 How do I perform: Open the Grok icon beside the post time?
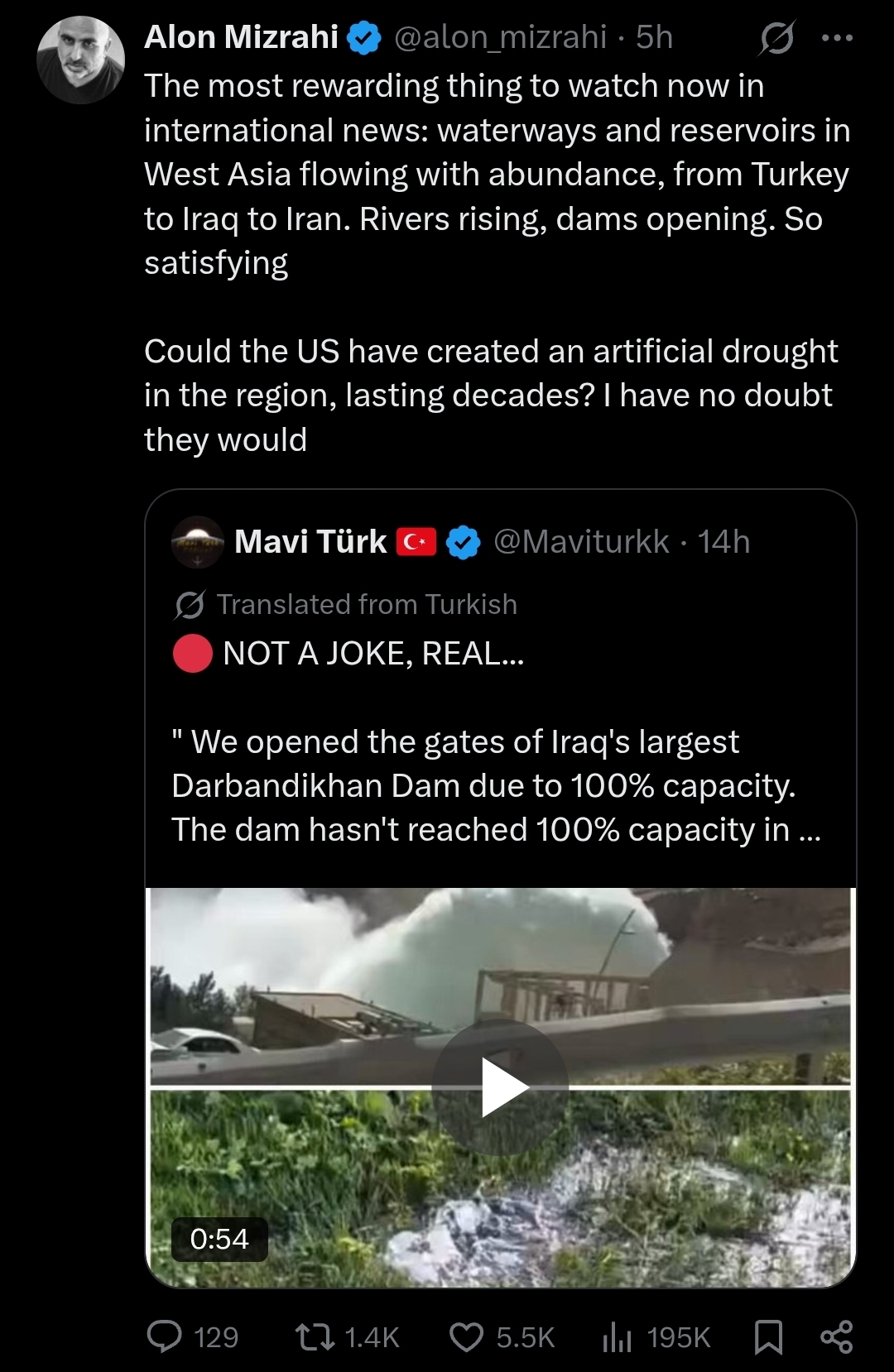pos(776,38)
